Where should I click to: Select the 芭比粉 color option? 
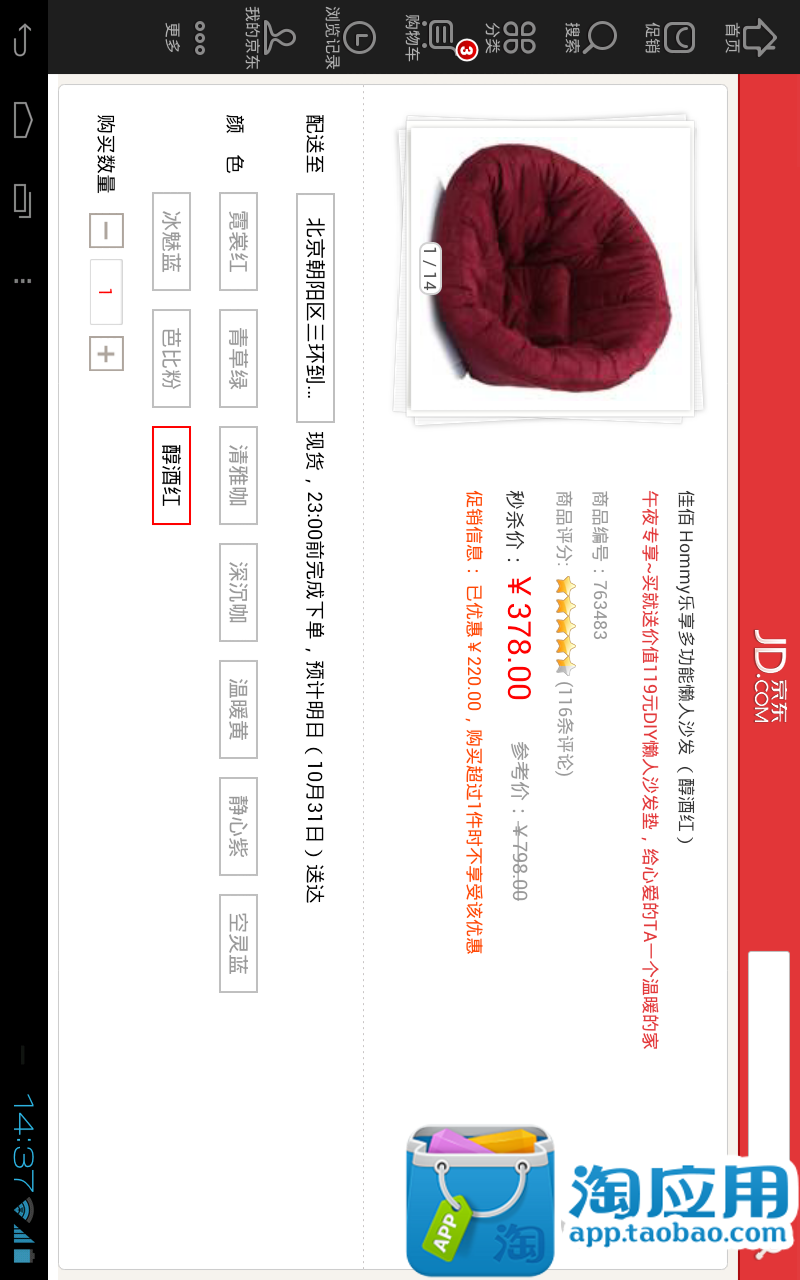(x=171, y=358)
